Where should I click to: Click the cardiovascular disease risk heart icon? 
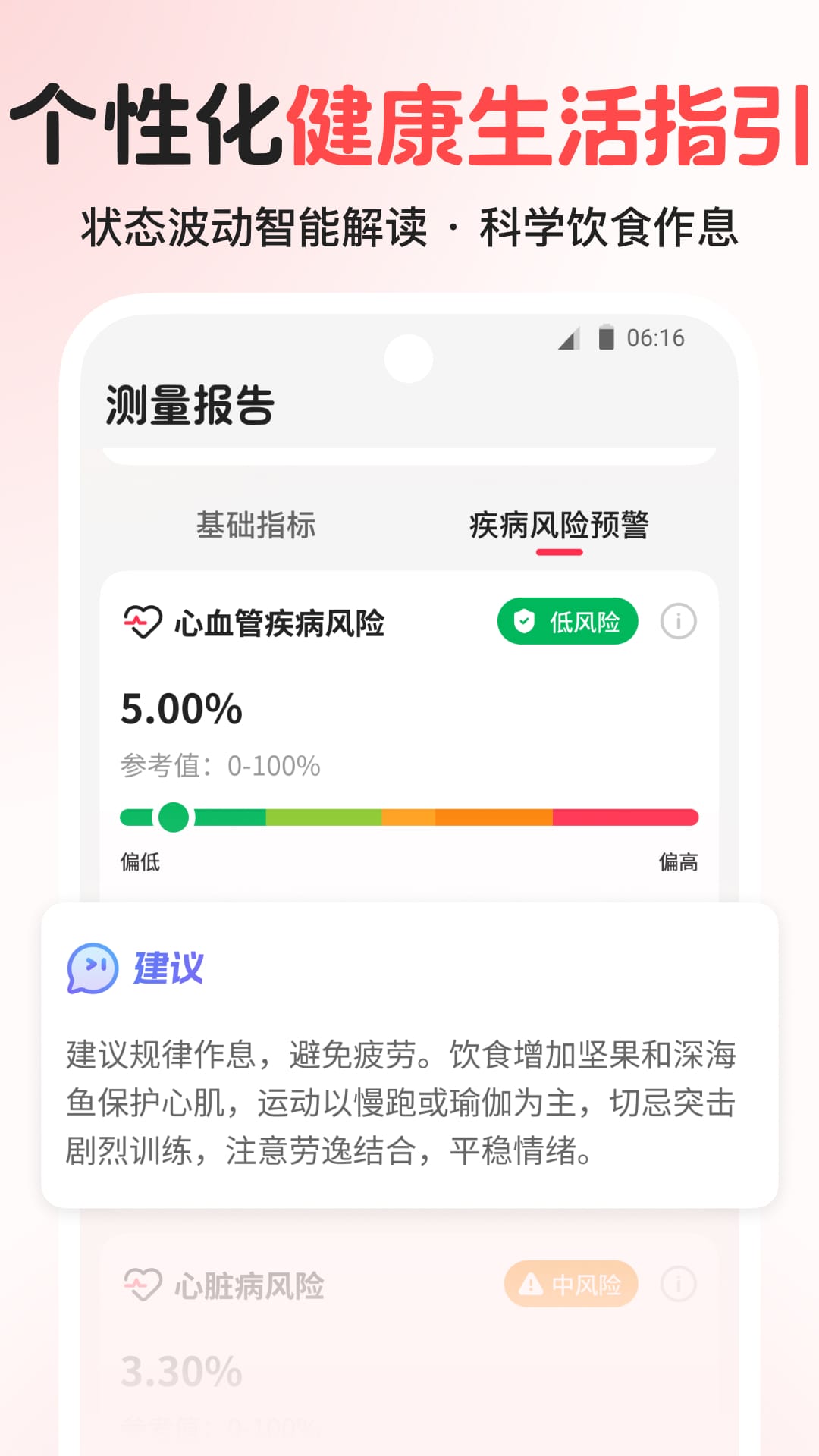(143, 622)
